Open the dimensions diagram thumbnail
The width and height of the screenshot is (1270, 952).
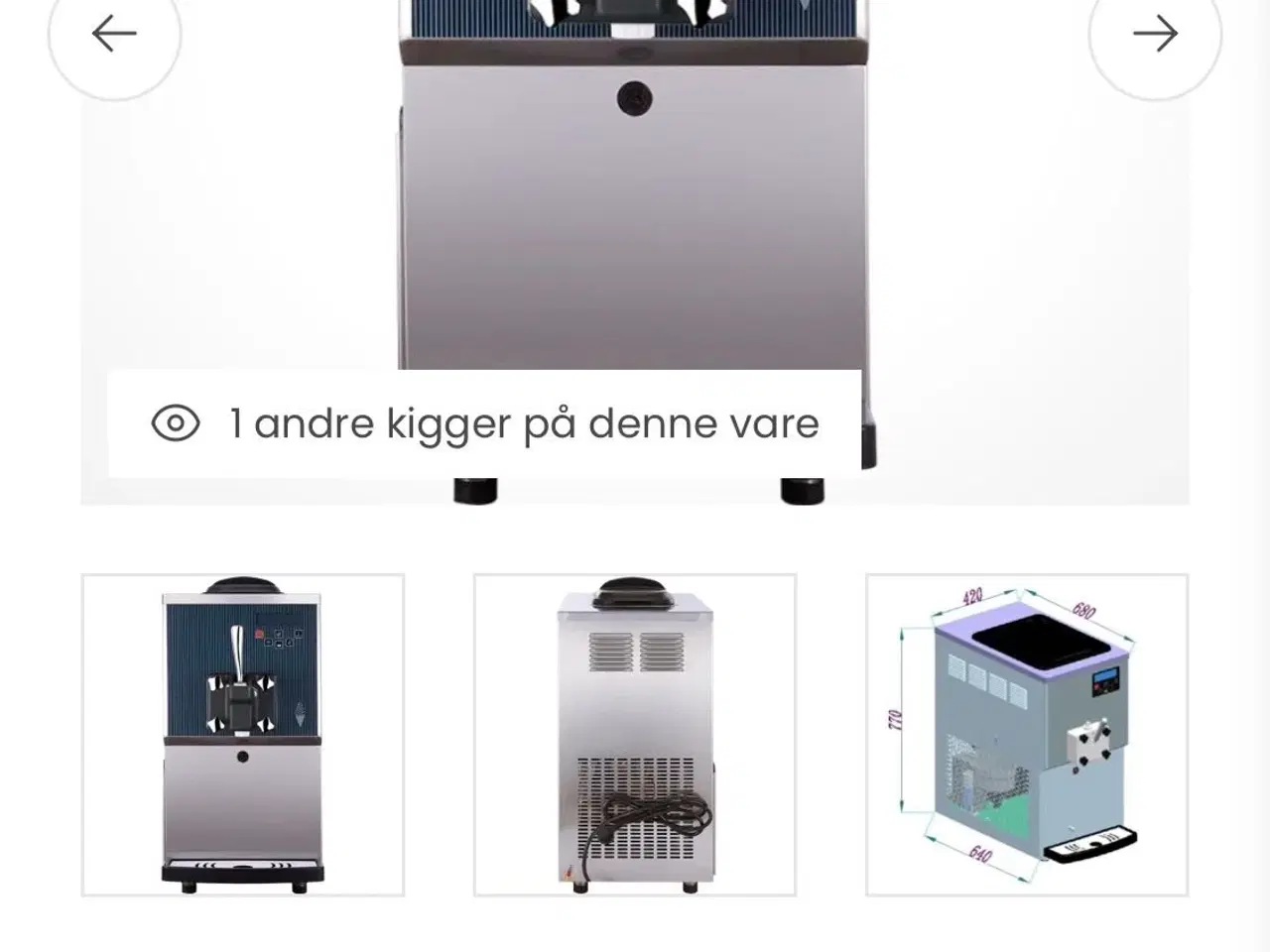point(1027,735)
